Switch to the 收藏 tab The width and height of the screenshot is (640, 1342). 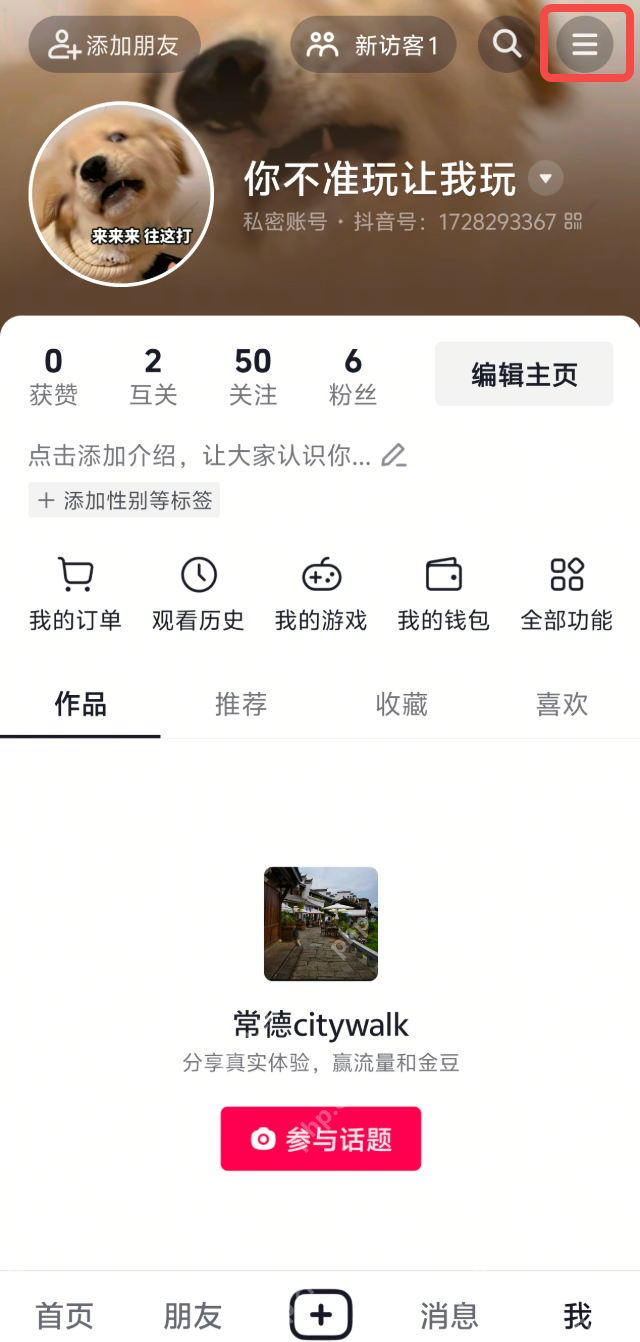(x=401, y=705)
